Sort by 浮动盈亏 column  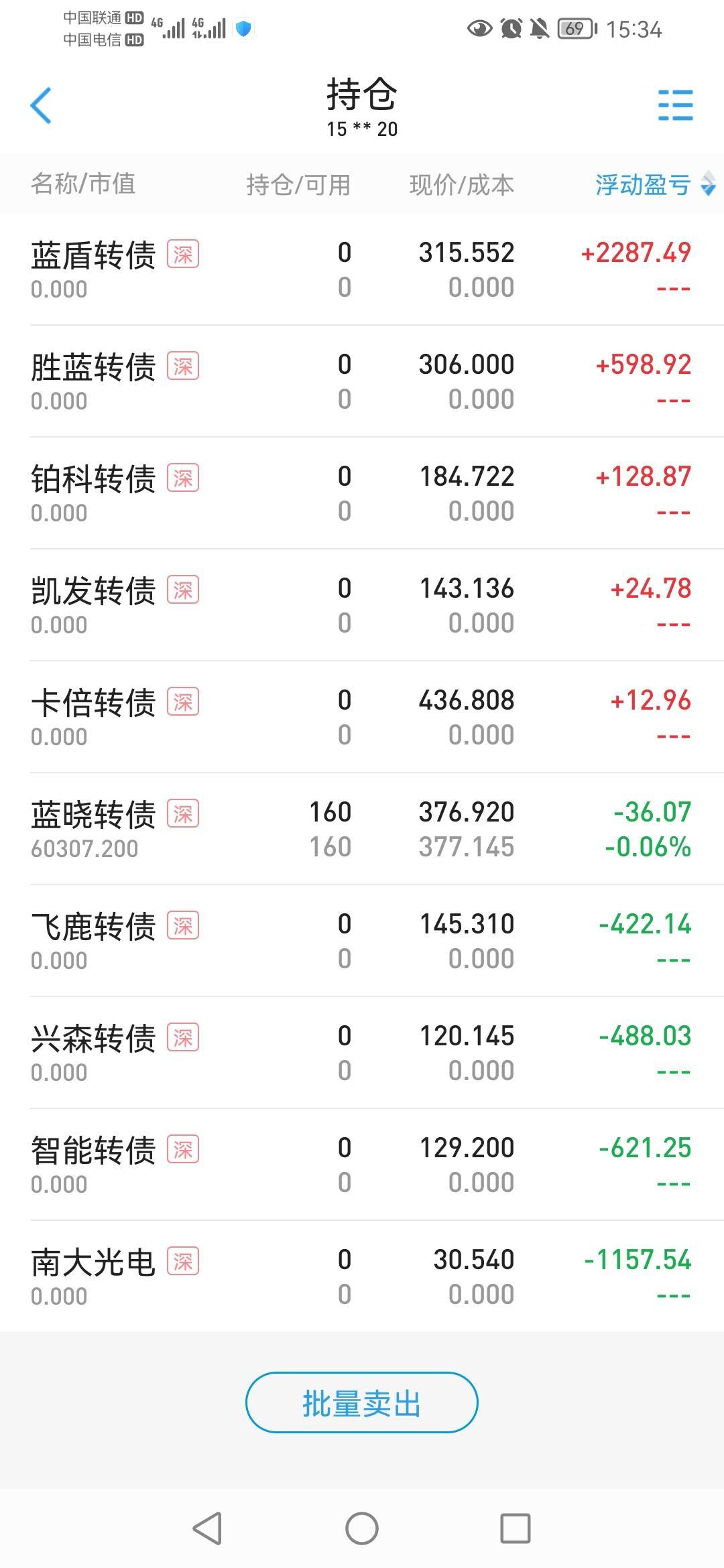click(x=655, y=184)
